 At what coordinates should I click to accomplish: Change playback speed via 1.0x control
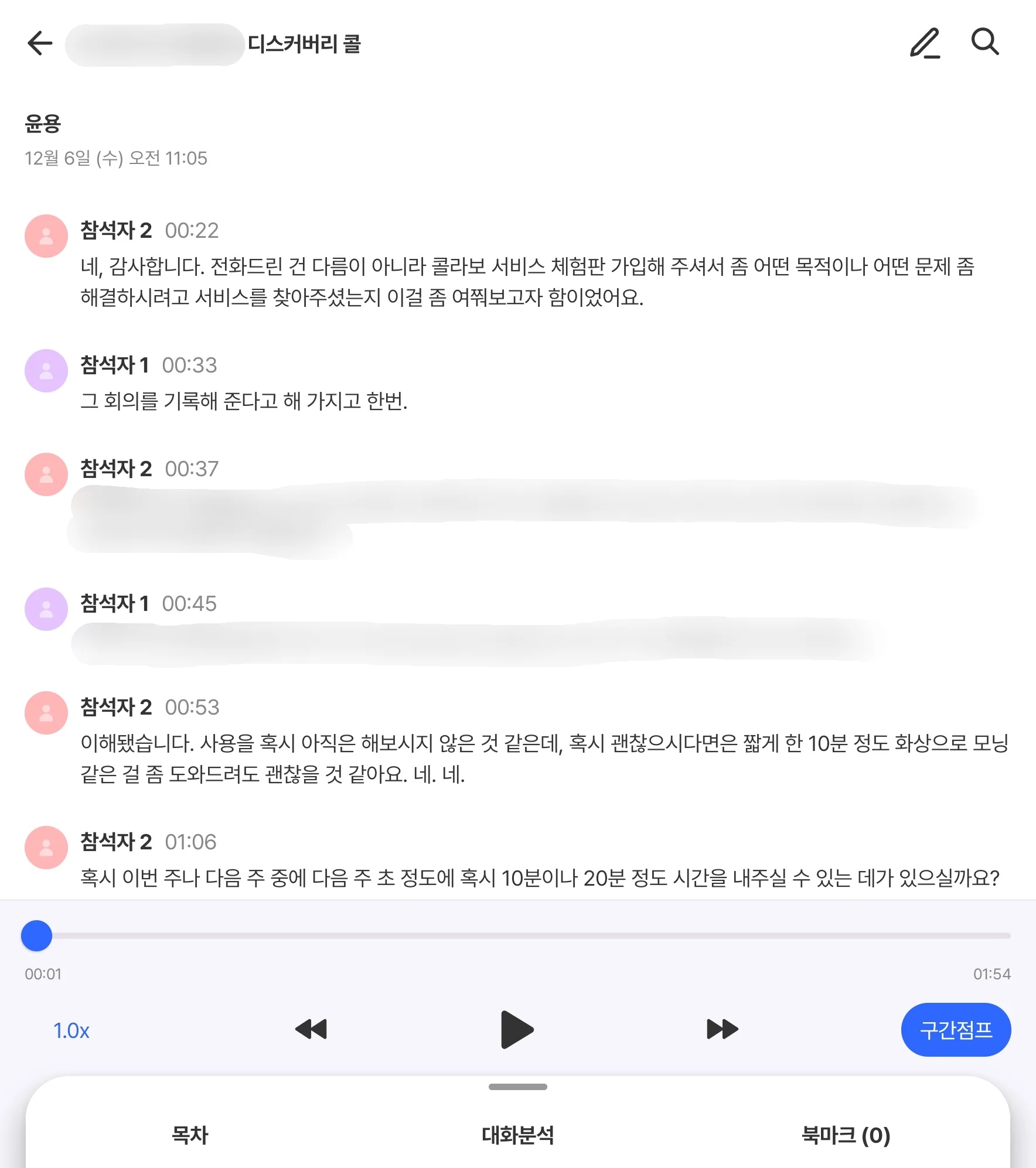(71, 1030)
